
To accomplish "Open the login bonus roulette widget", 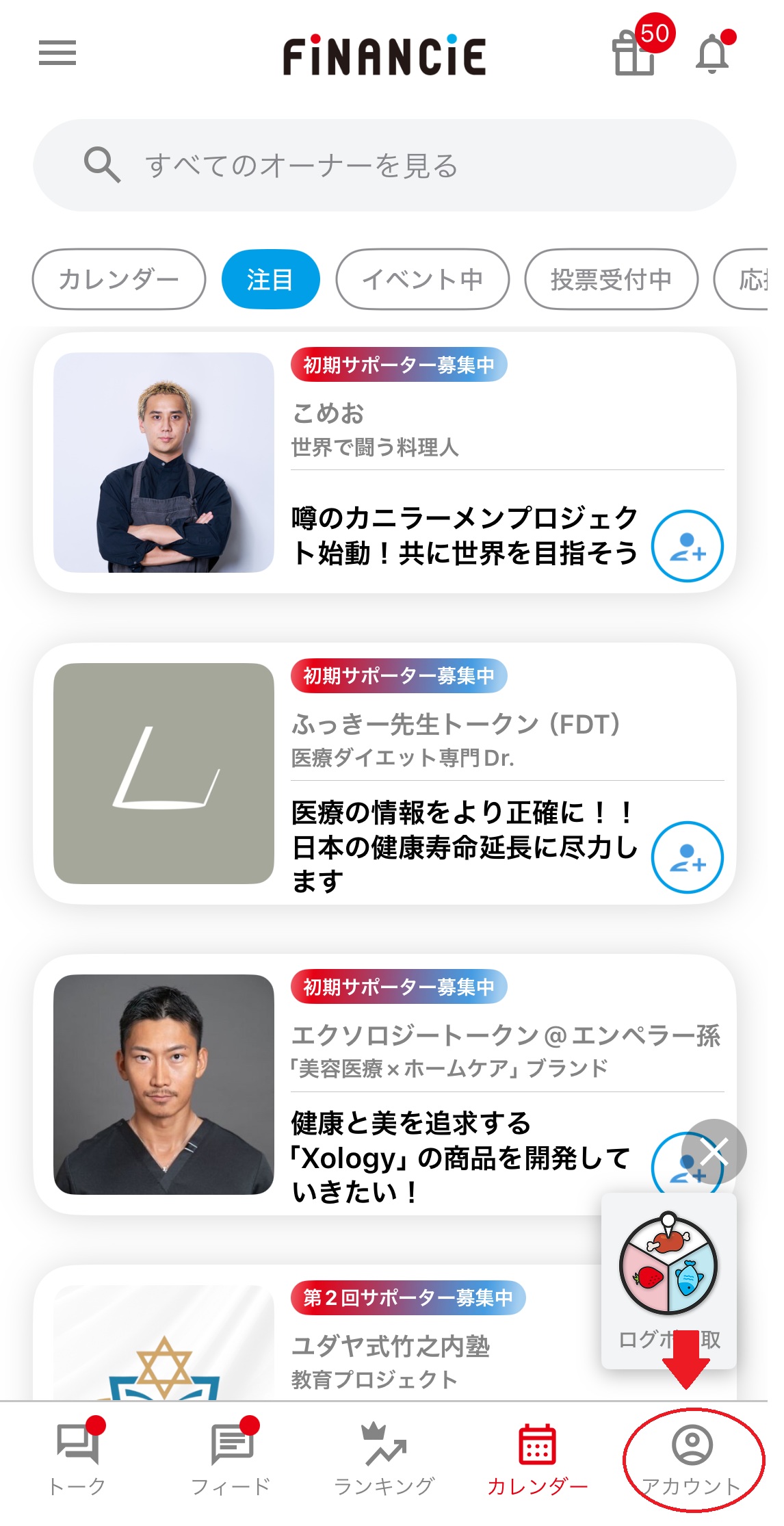I will [668, 1266].
